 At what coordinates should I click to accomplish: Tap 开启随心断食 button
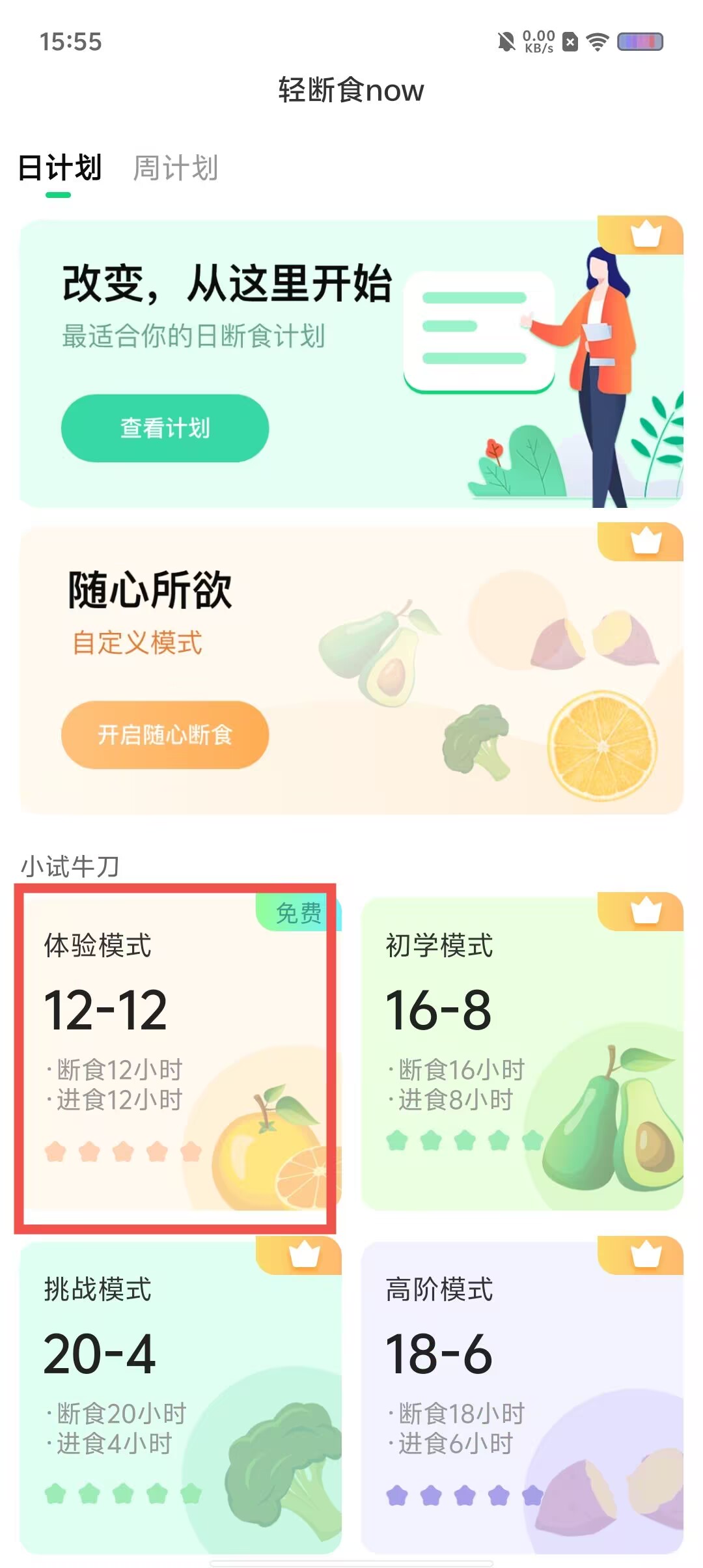[x=165, y=735]
